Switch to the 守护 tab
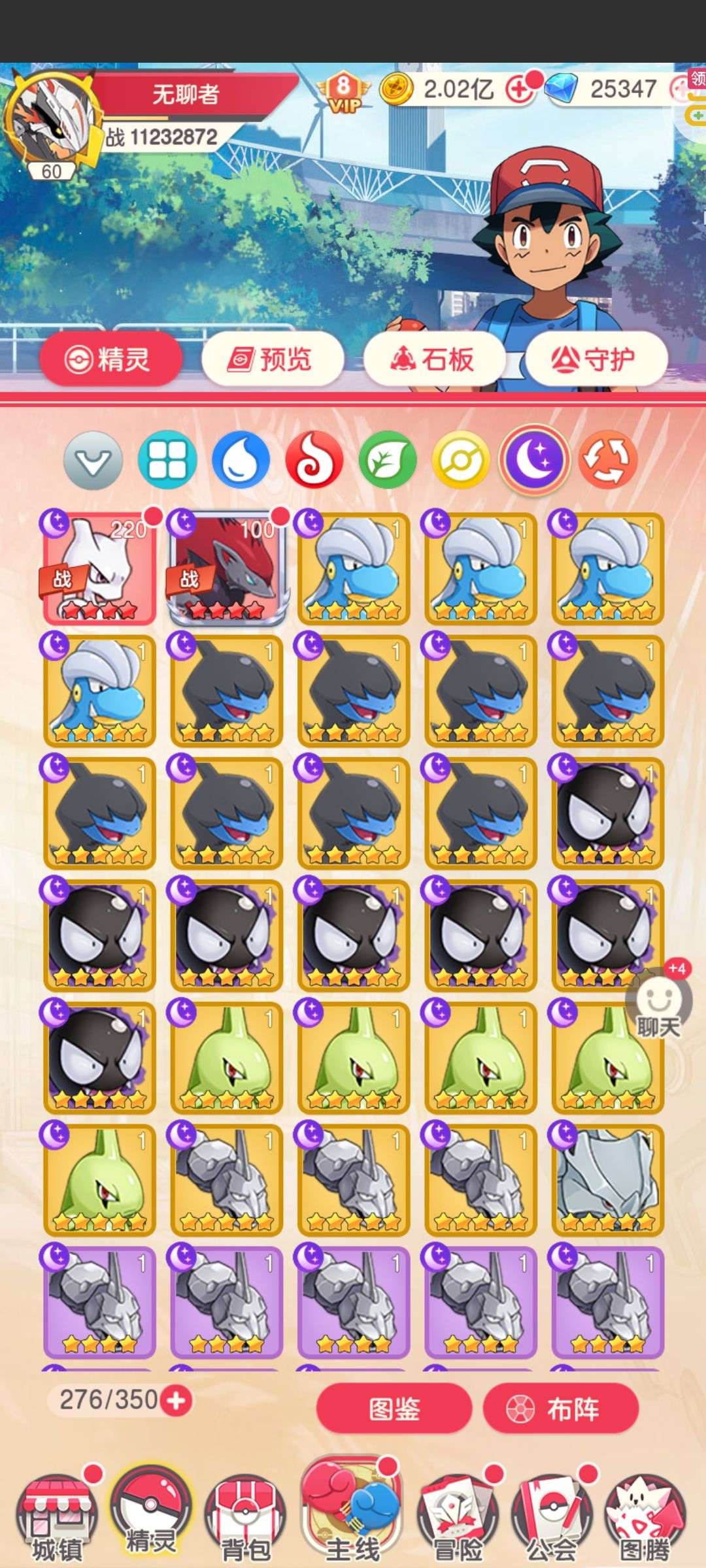 (x=596, y=359)
